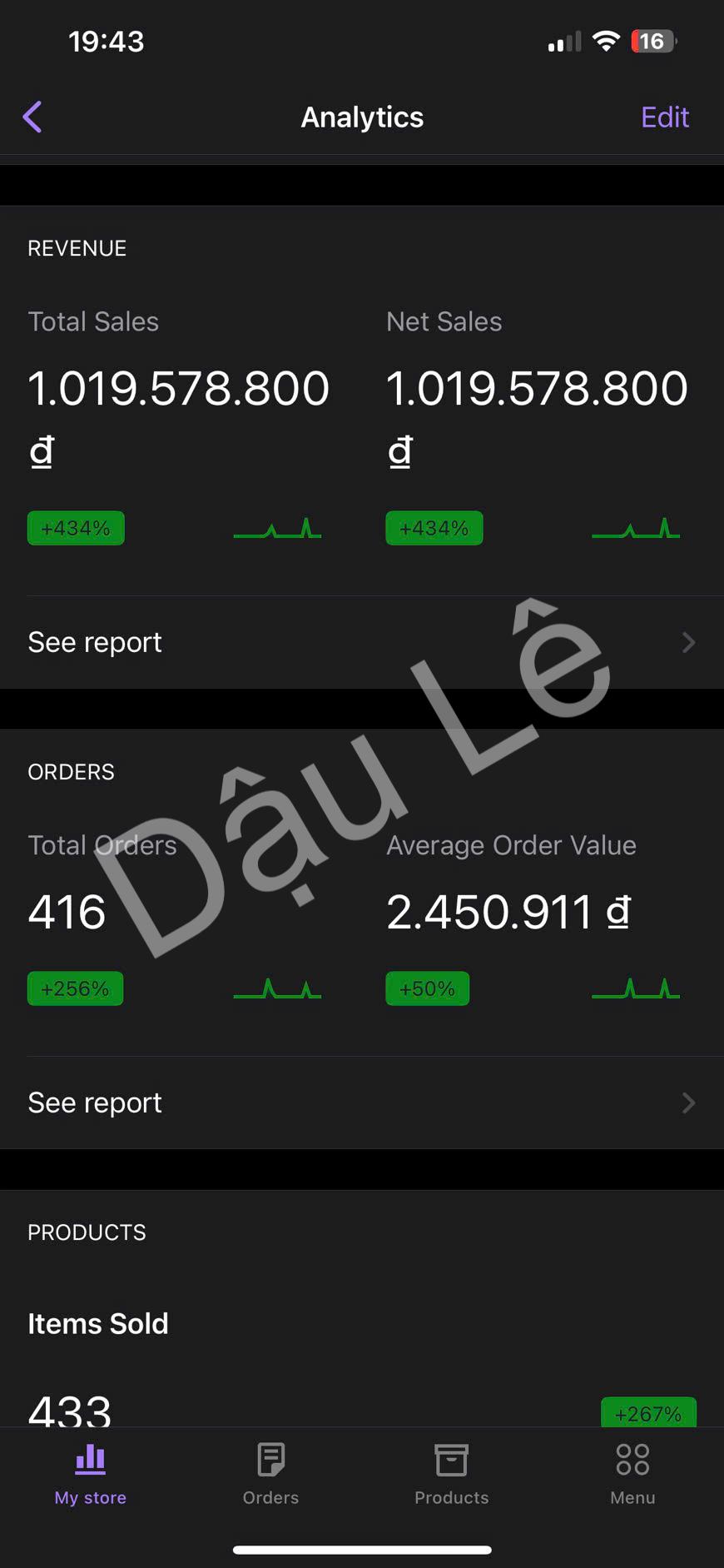Open the Products tab
This screenshot has width=724, height=1568.
451,1474
